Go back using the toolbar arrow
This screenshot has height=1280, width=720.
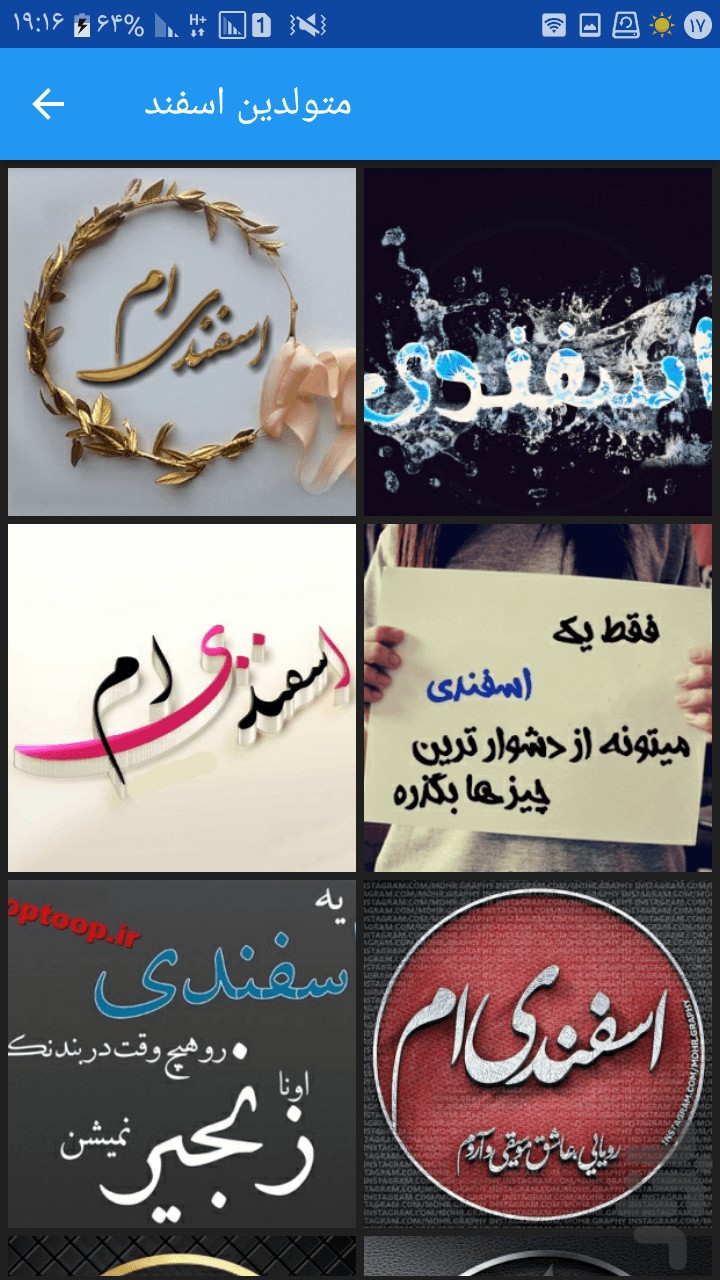(48, 104)
